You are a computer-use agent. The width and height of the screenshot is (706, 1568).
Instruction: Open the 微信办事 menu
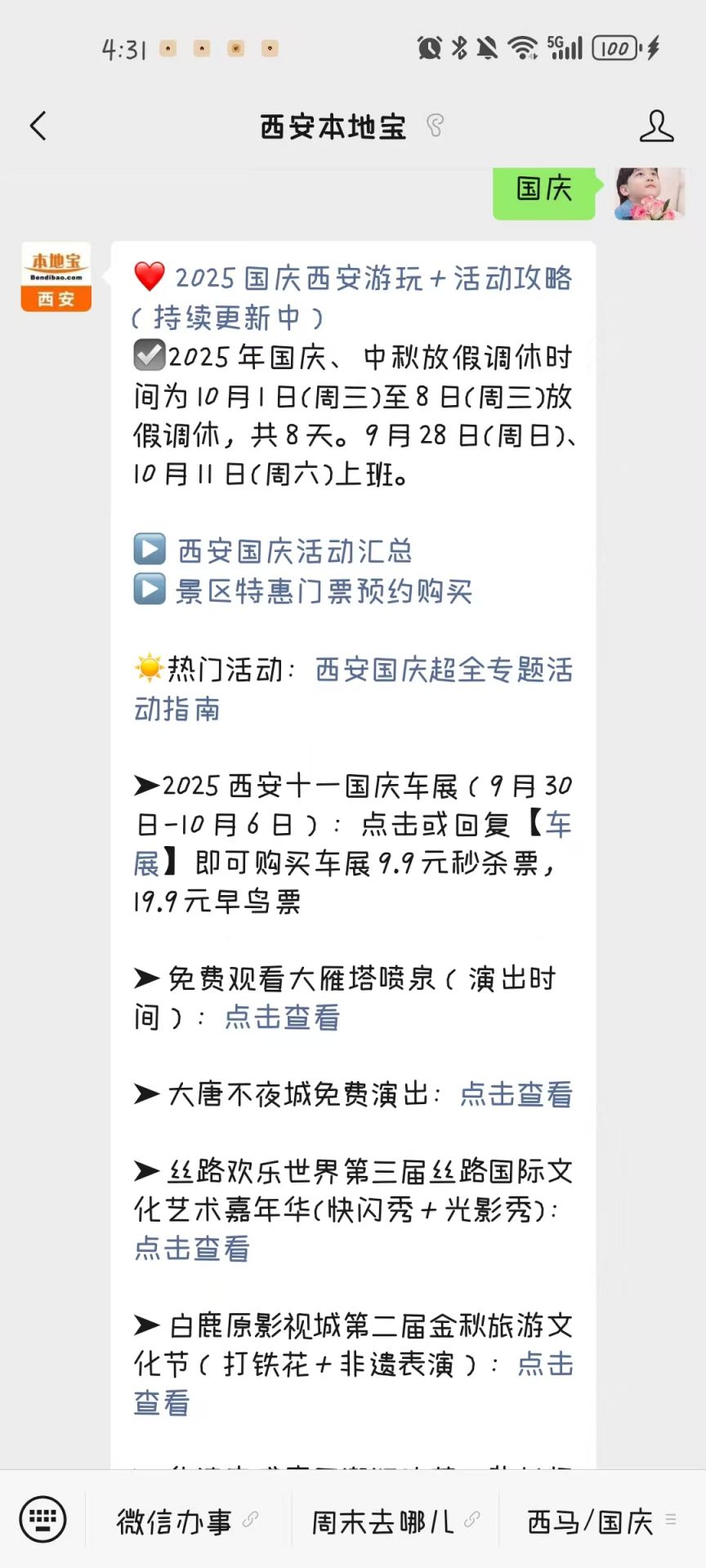176,1521
